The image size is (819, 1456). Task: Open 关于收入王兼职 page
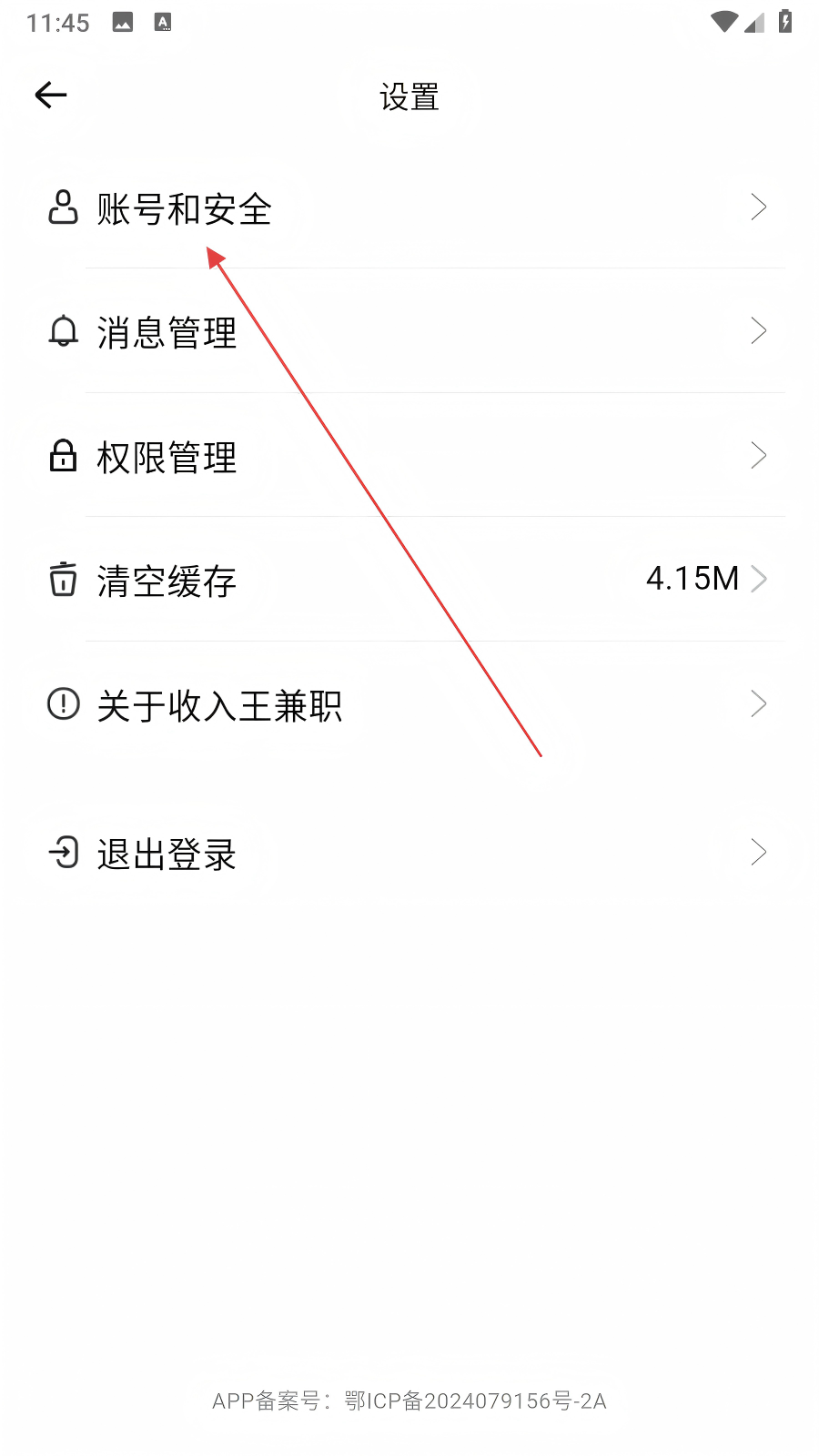click(409, 703)
